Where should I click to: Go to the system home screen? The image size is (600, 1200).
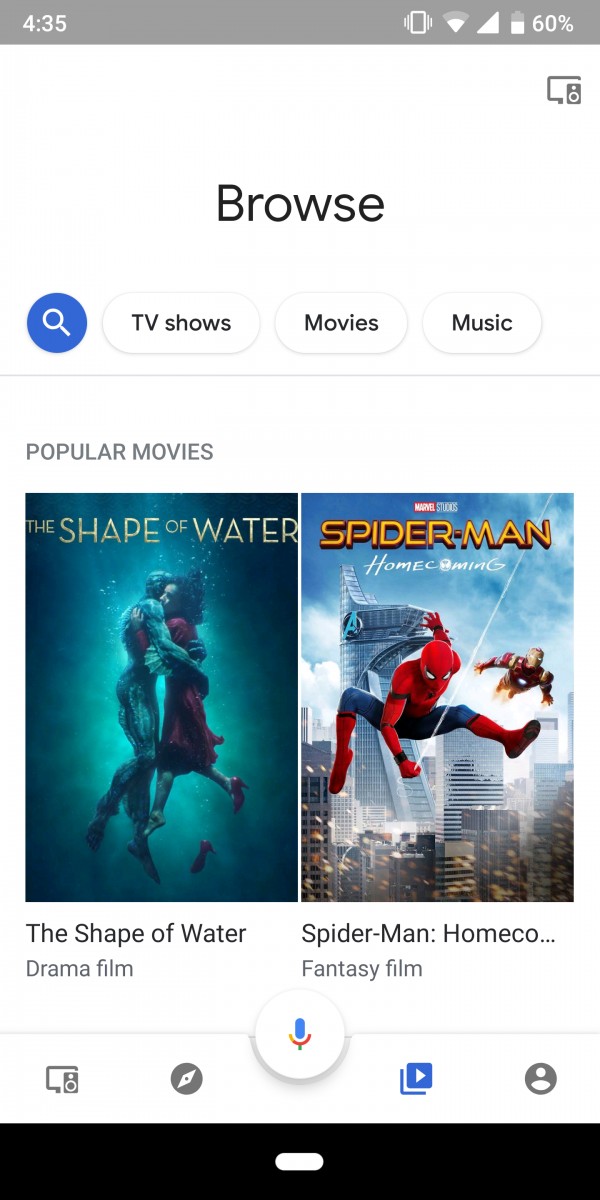click(x=300, y=1161)
